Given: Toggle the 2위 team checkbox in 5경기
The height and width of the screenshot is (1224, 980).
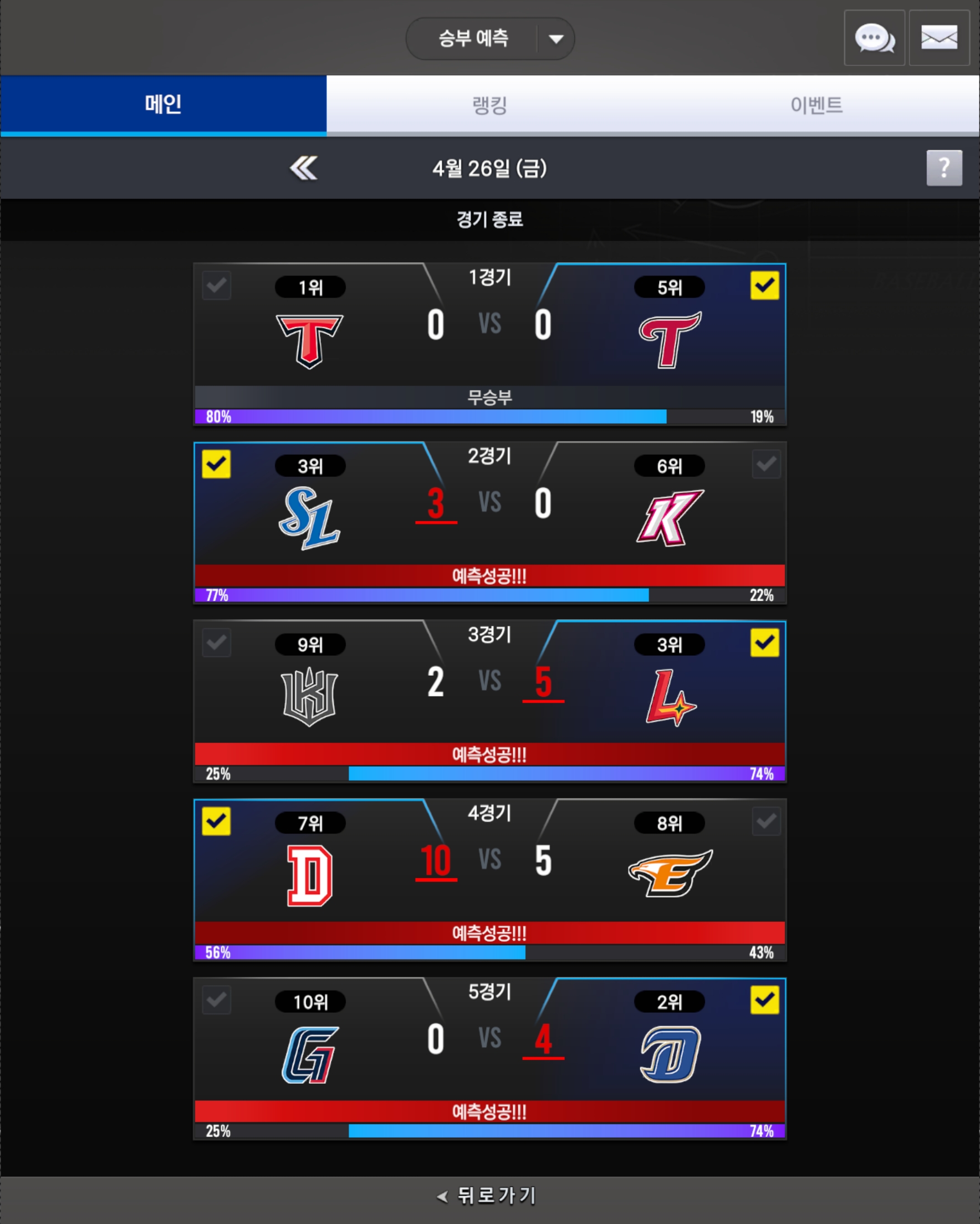Looking at the screenshot, I should pos(764,999).
